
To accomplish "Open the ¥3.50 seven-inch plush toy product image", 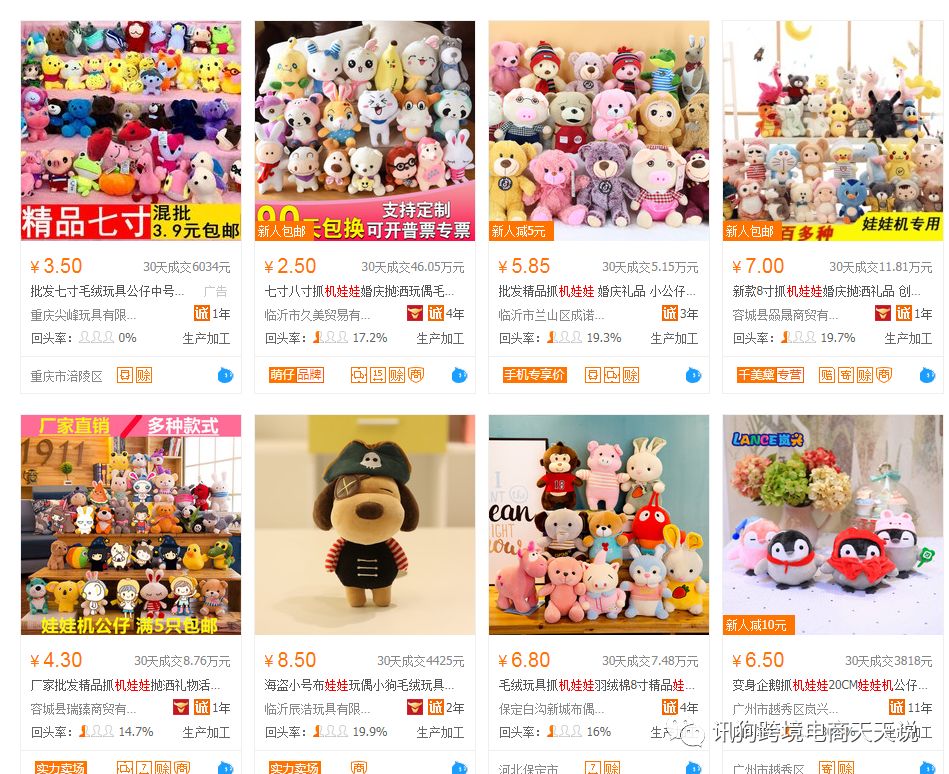I will (131, 130).
